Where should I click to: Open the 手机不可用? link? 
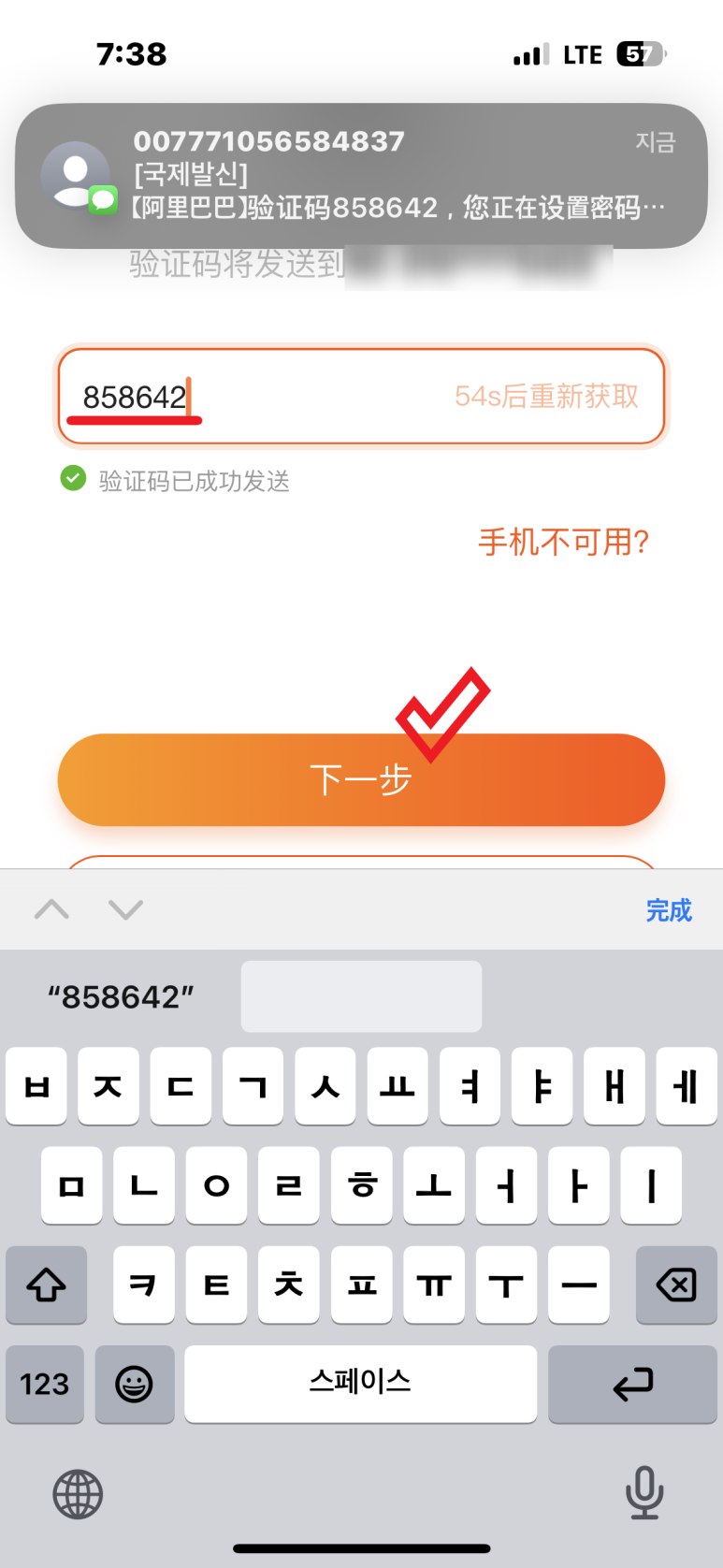coord(564,542)
